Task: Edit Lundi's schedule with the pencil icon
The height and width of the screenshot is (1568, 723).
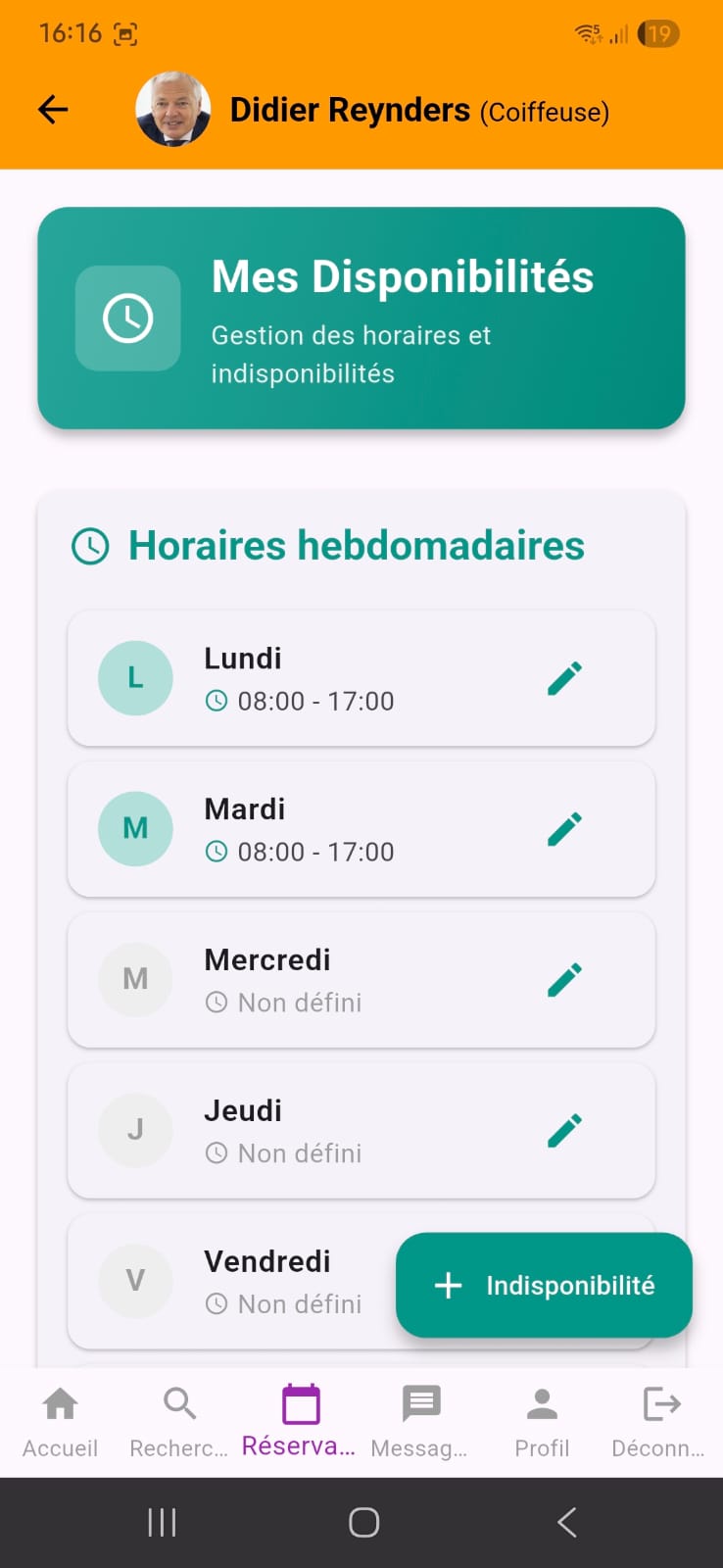Action: coord(564,677)
